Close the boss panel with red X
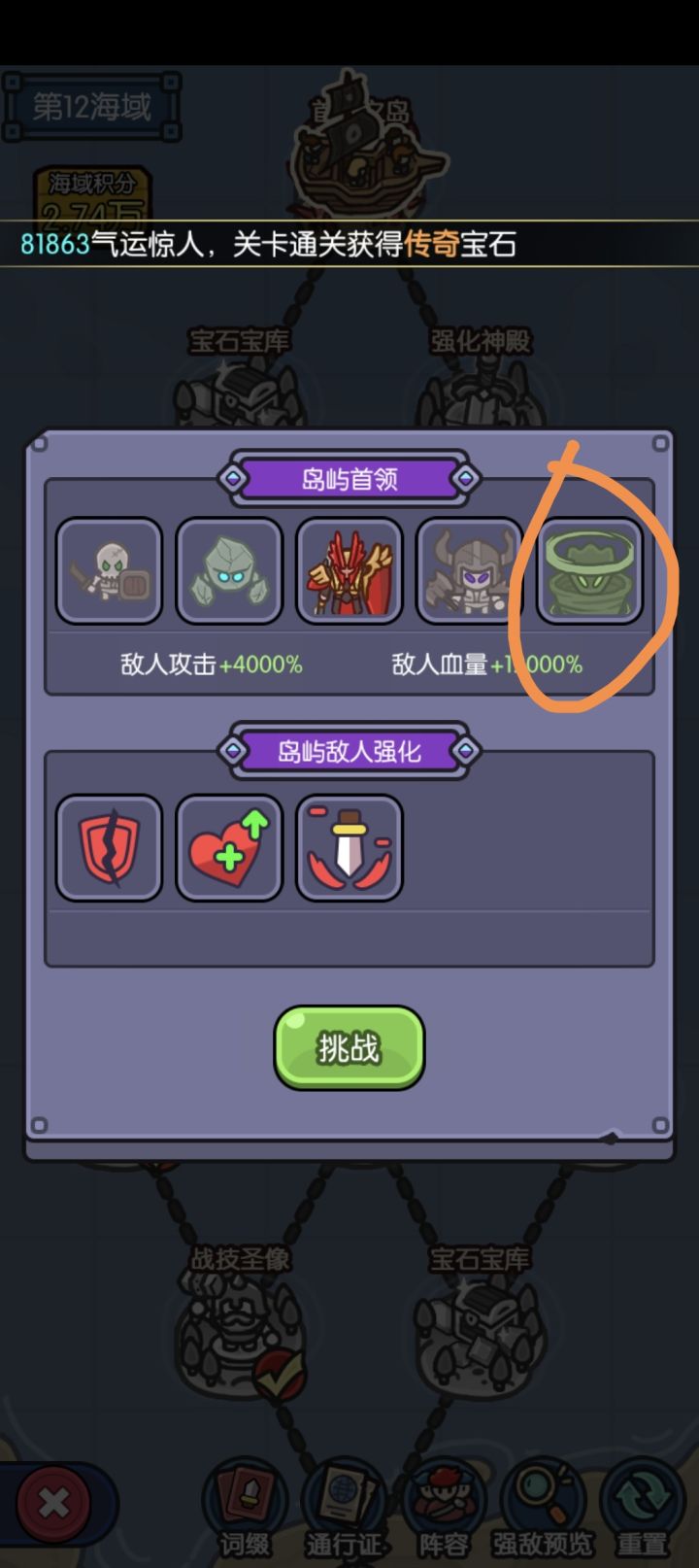Screen dimensions: 699x1568 pos(53,1502)
